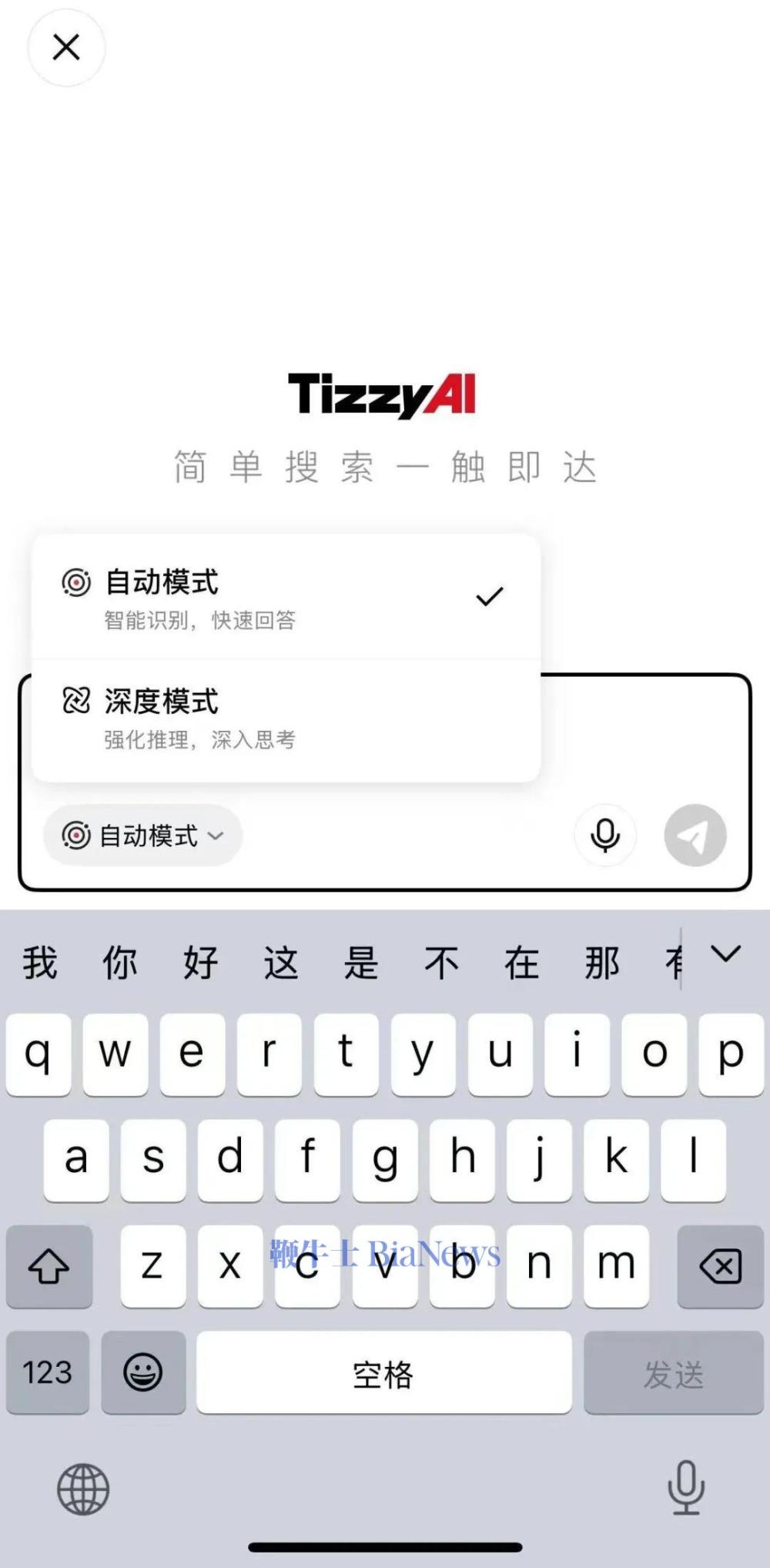Switch to 深度模式 deep reasoning mode
770x1568 pixels.
click(x=285, y=719)
